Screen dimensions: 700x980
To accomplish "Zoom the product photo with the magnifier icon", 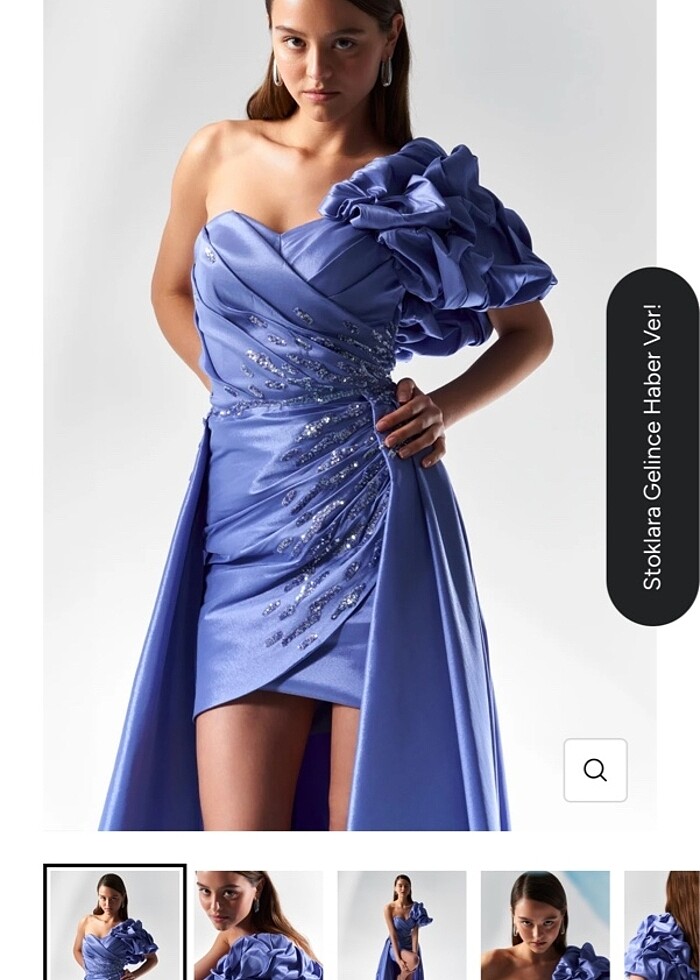I will (x=595, y=770).
